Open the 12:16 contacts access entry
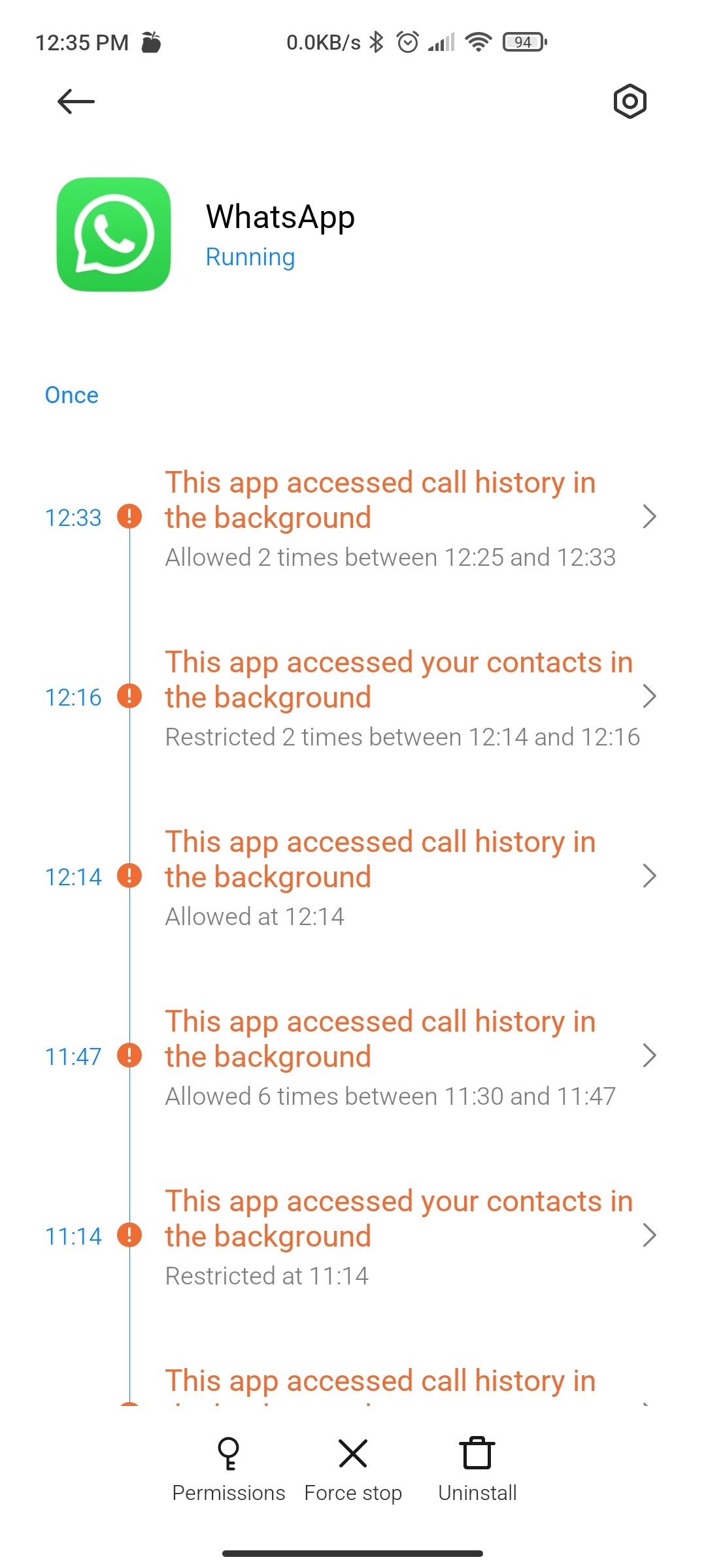The image size is (706, 1568). (353, 697)
